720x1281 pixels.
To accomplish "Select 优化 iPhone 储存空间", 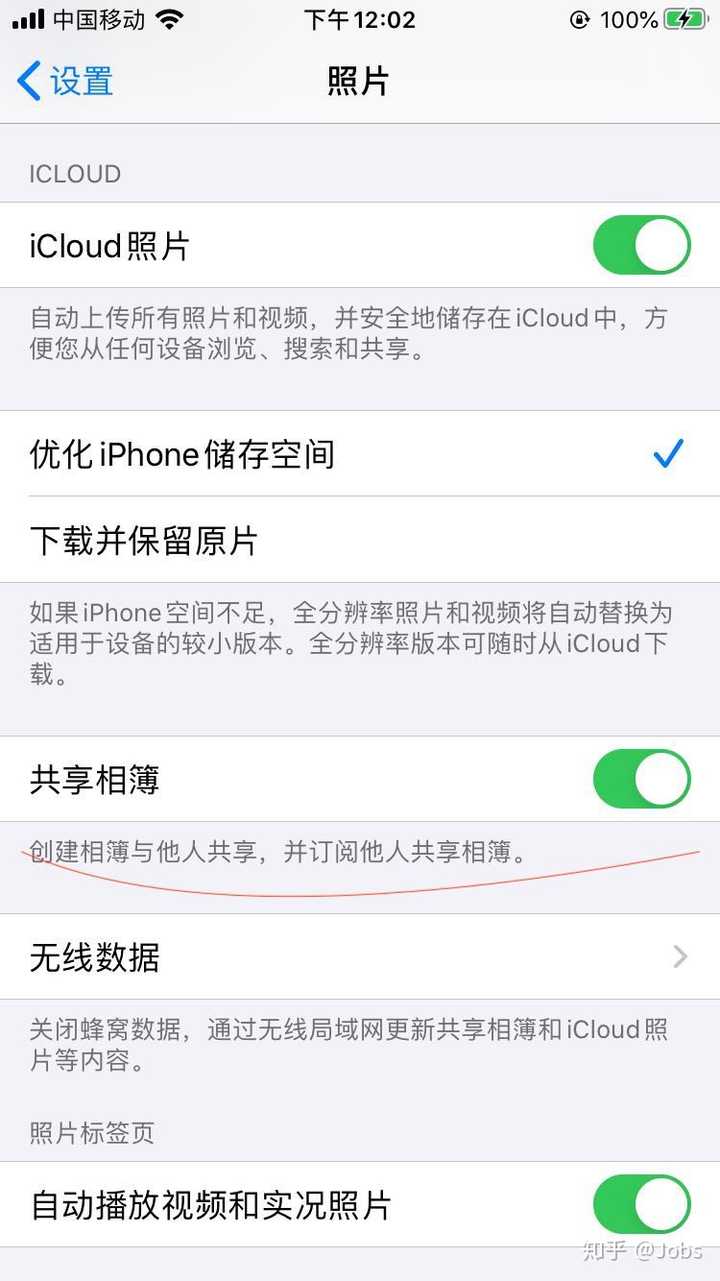I will coord(360,454).
